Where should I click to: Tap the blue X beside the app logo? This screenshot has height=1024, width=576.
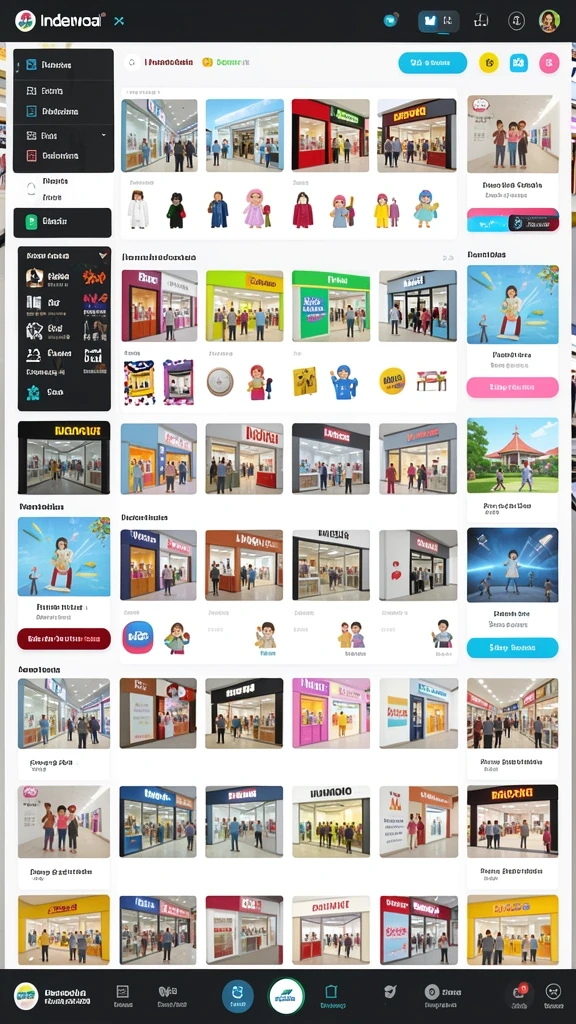(x=118, y=21)
